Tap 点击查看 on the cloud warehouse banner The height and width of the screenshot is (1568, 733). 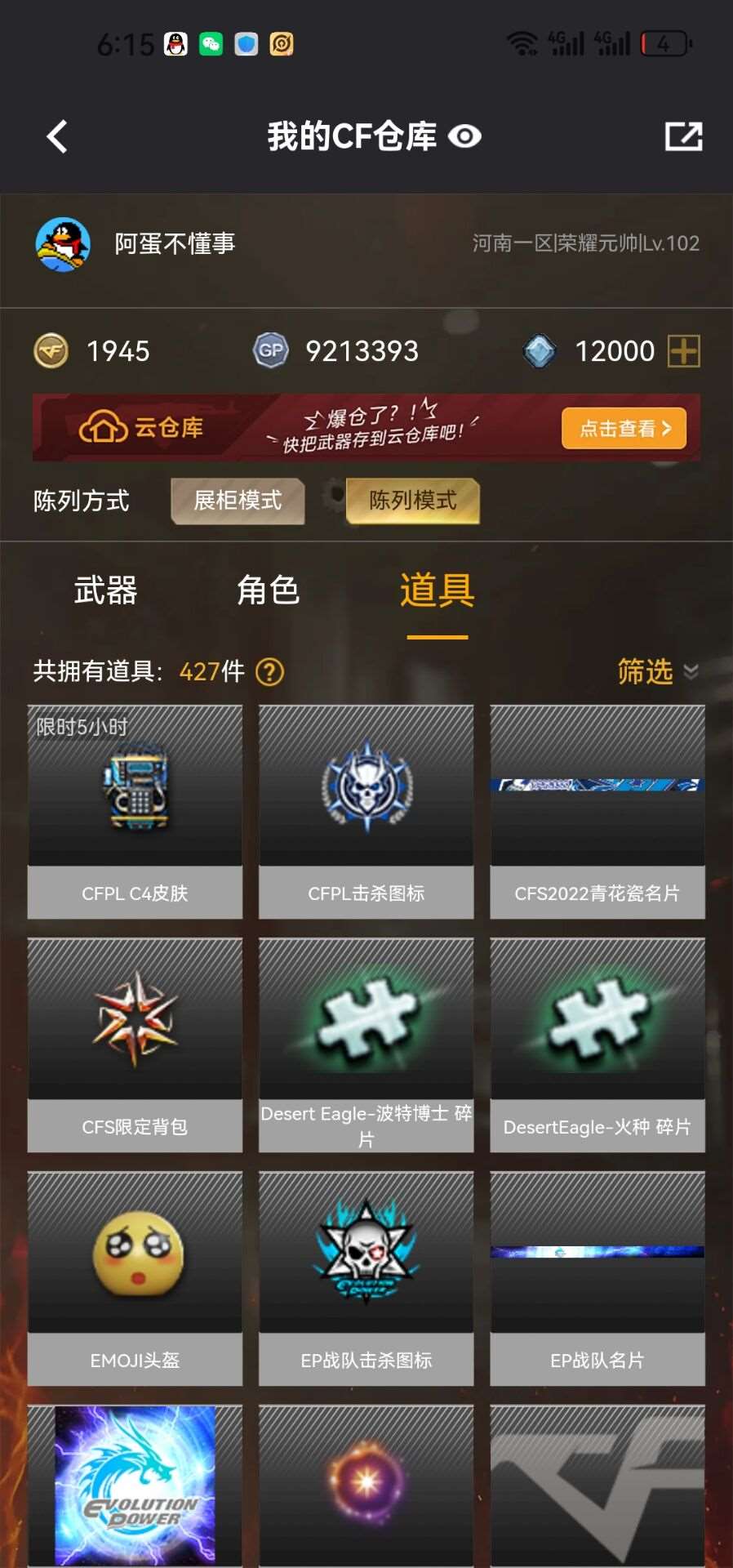coord(624,429)
